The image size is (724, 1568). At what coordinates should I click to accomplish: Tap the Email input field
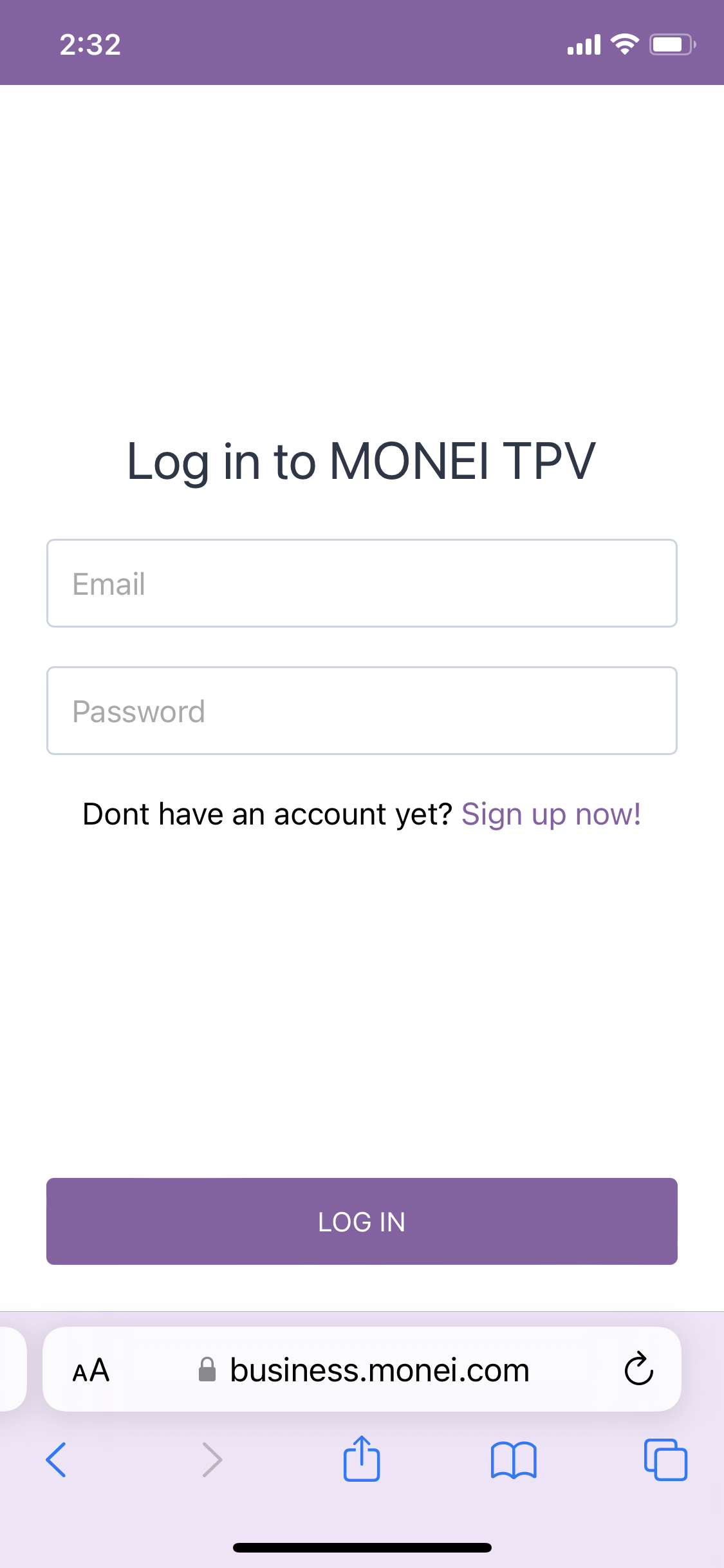coord(362,583)
